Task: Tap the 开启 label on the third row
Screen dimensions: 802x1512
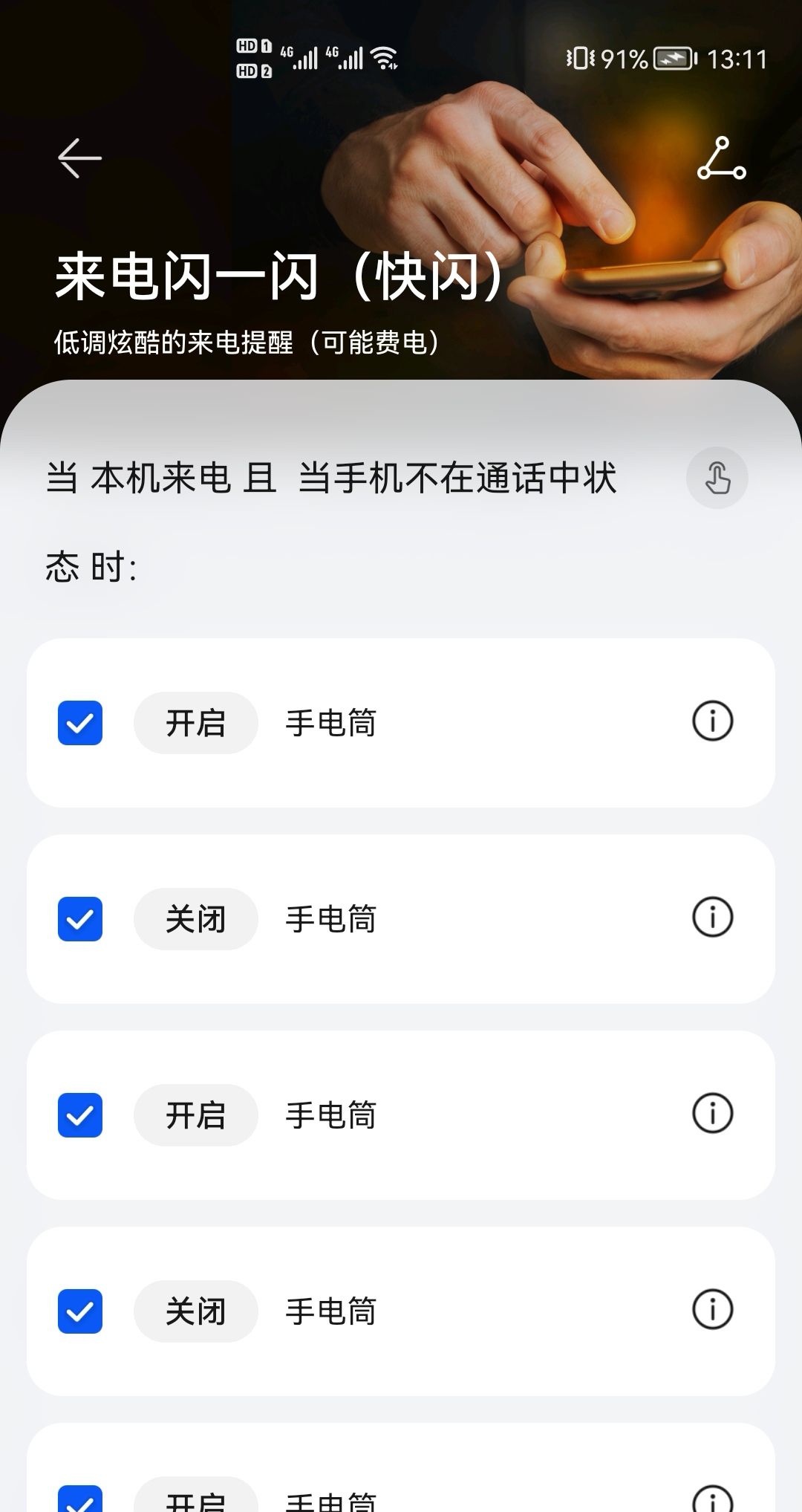Action: [195, 1114]
